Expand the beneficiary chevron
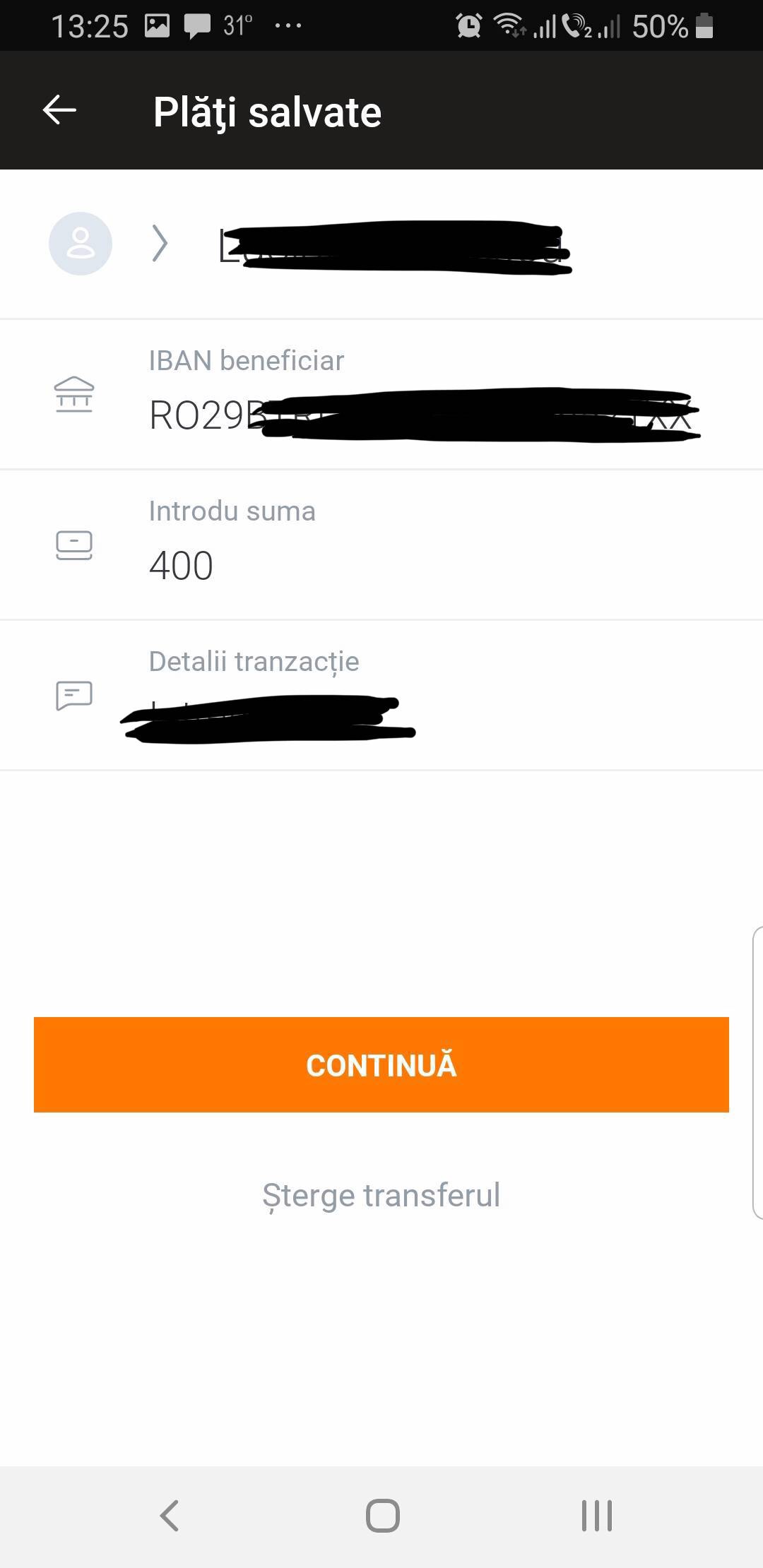Screen dimensions: 763x1568 [160, 244]
